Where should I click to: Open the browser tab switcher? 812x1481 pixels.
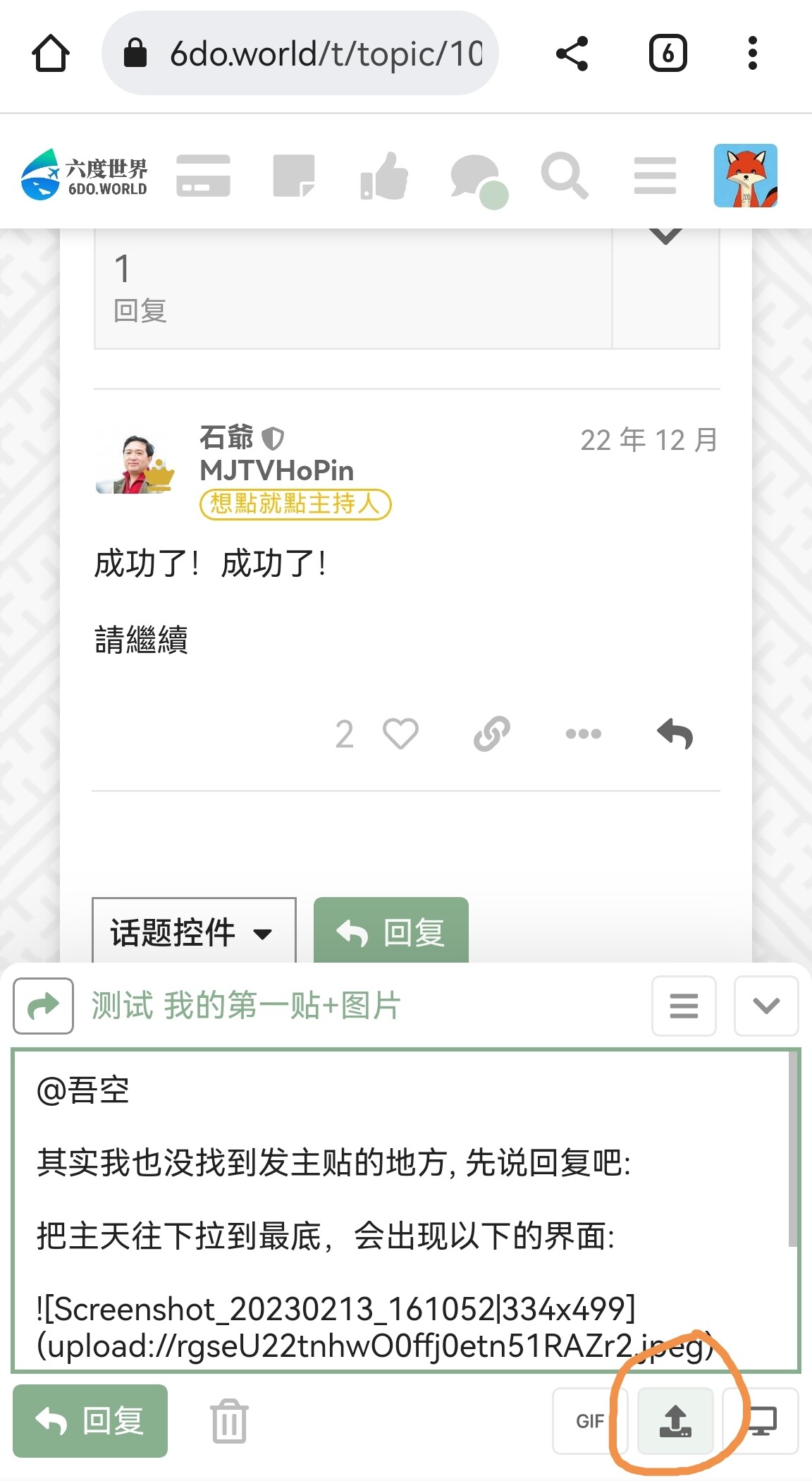667,54
